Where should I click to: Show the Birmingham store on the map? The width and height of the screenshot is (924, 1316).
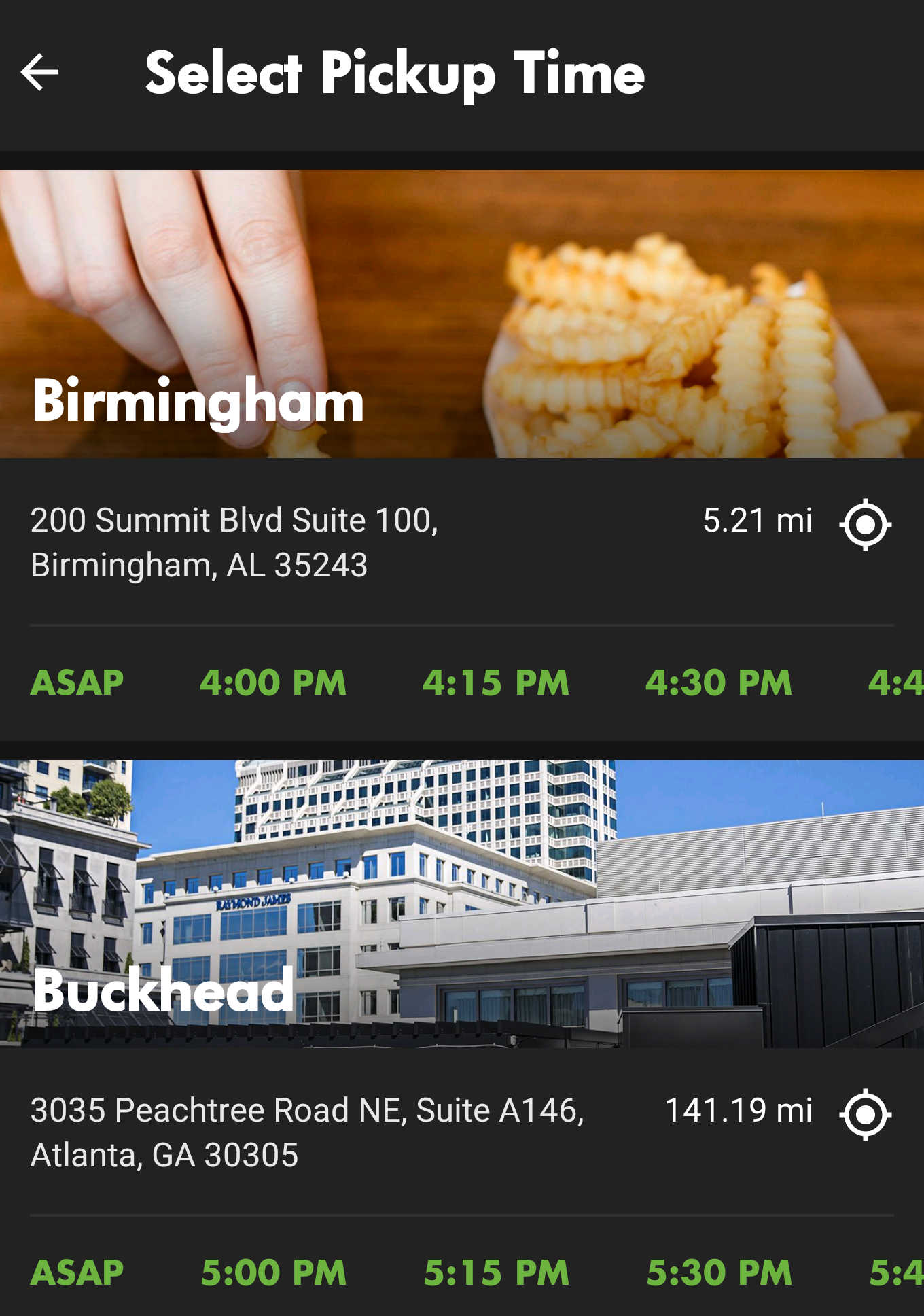pyautogui.click(x=865, y=524)
